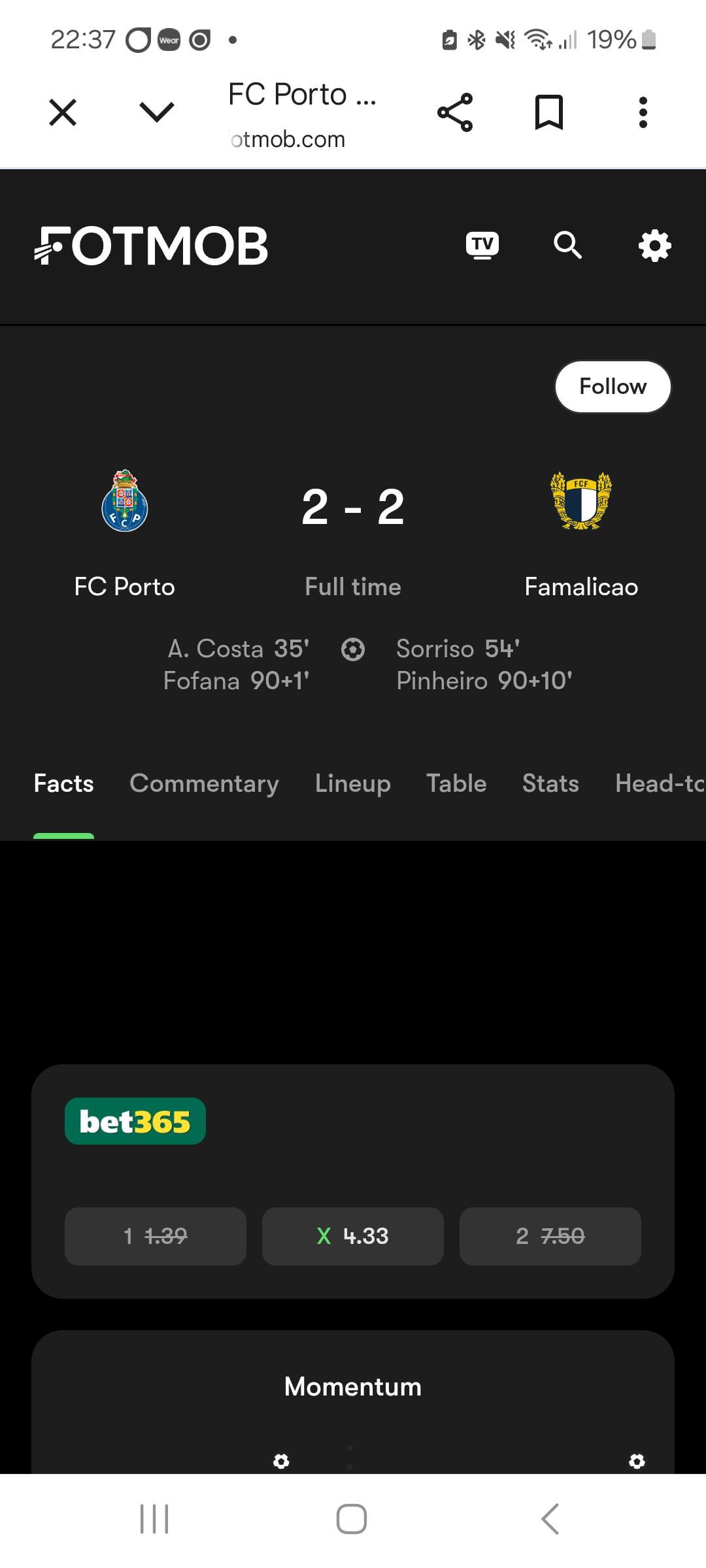The height and width of the screenshot is (1568, 706).
Task: Share this FotMob match page
Action: tap(455, 112)
